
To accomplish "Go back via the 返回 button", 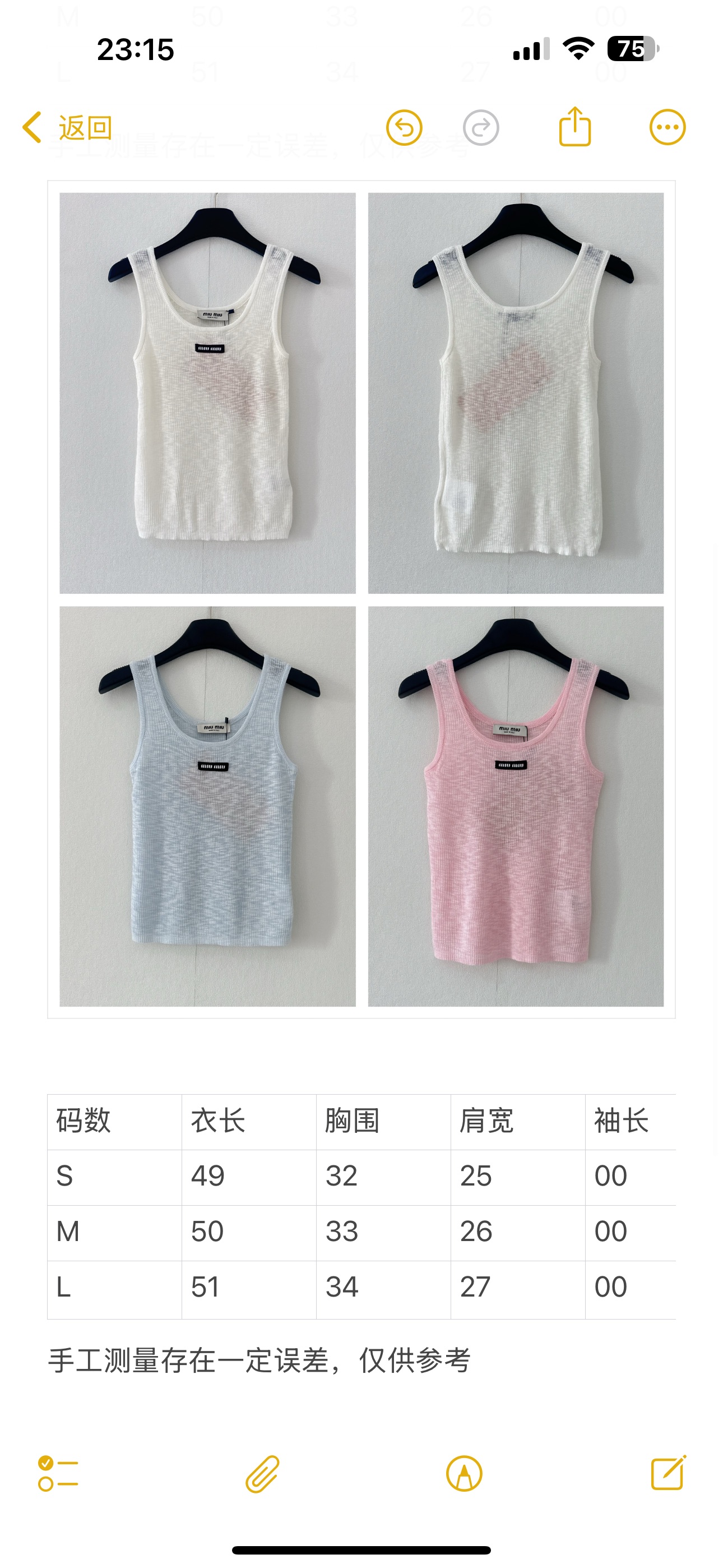I will [67, 128].
